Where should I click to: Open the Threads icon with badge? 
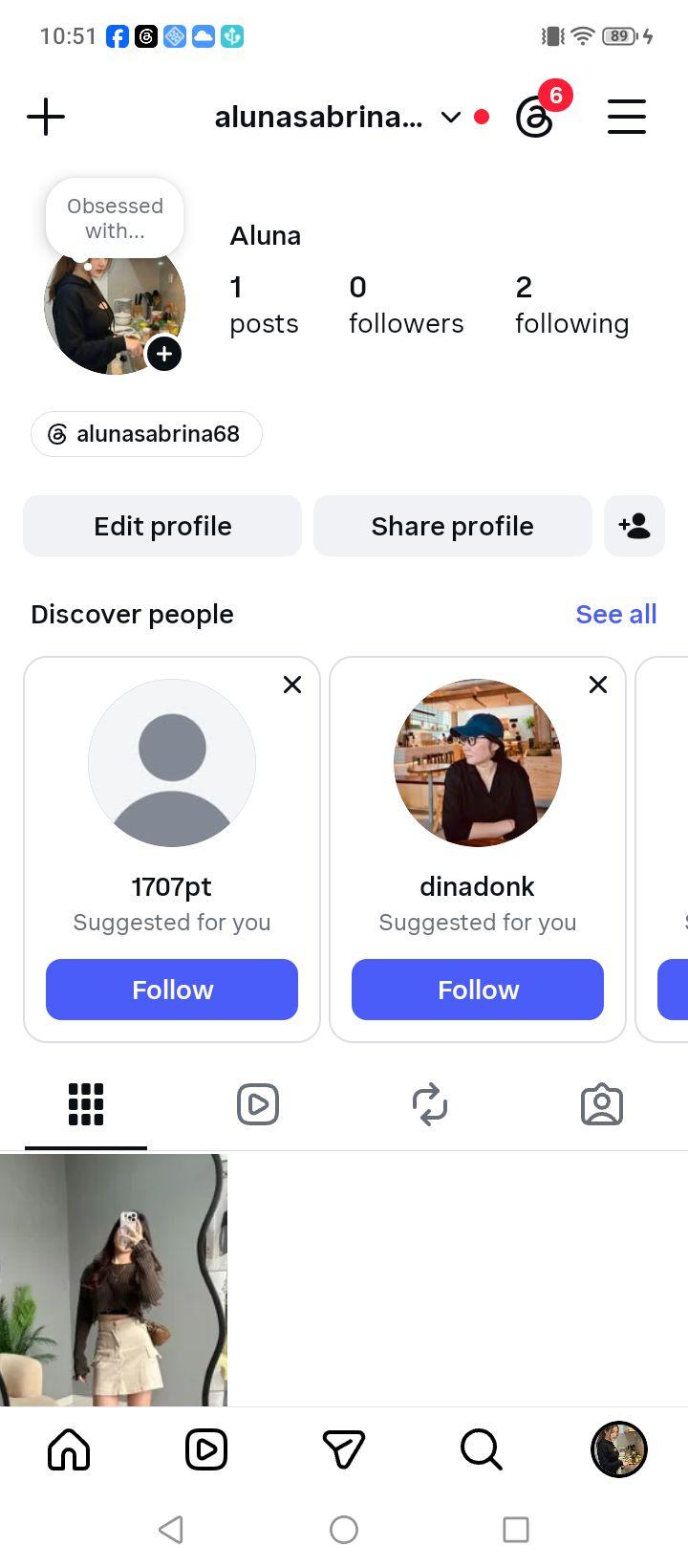tap(535, 118)
